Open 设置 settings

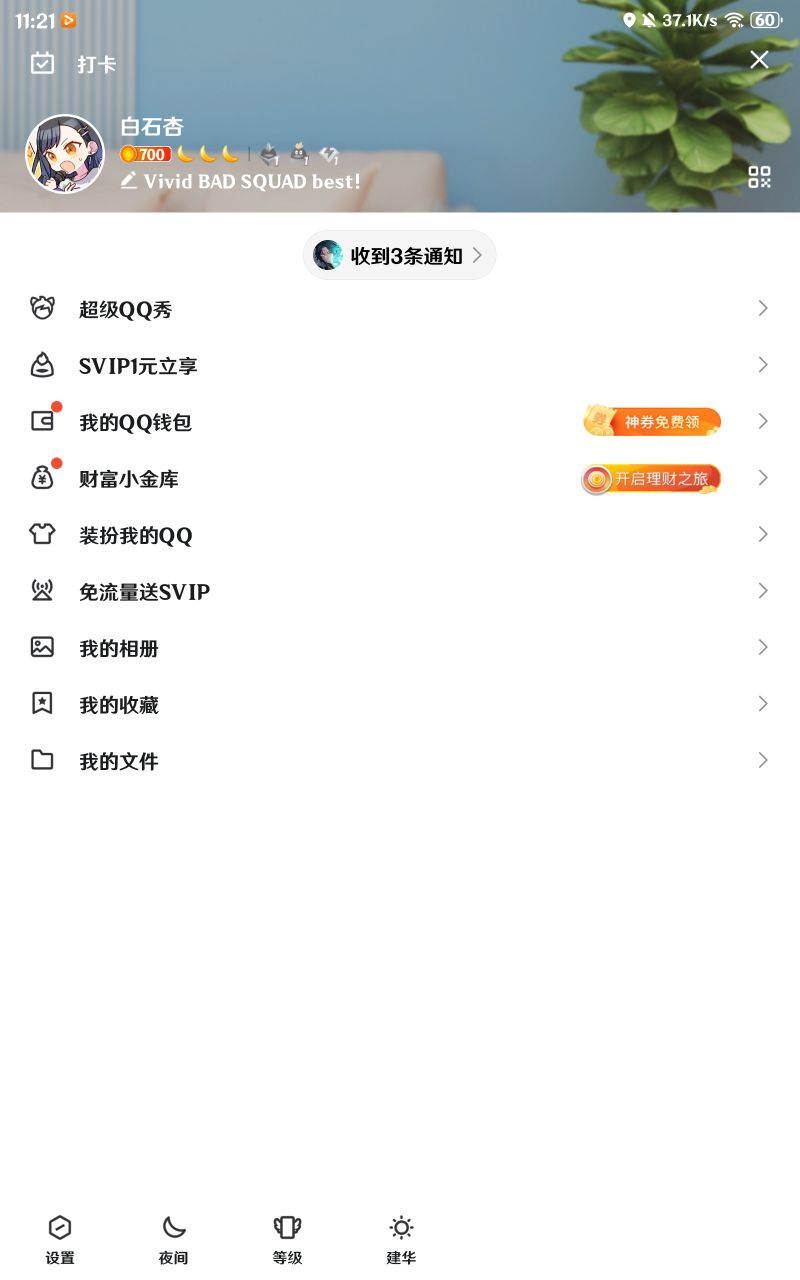click(60, 1240)
